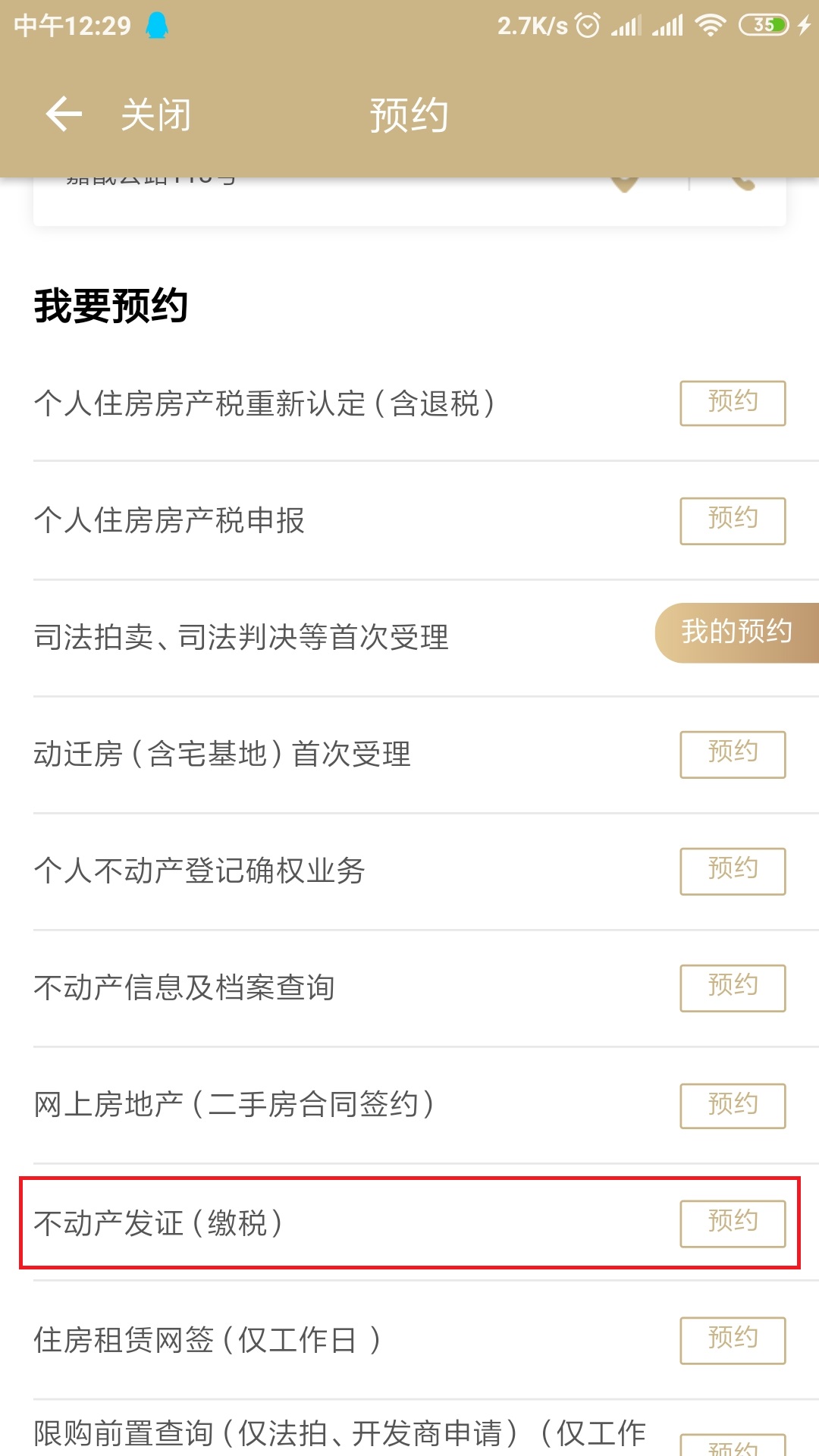Tap 预约 for 个人住房房产税申报

[731, 520]
